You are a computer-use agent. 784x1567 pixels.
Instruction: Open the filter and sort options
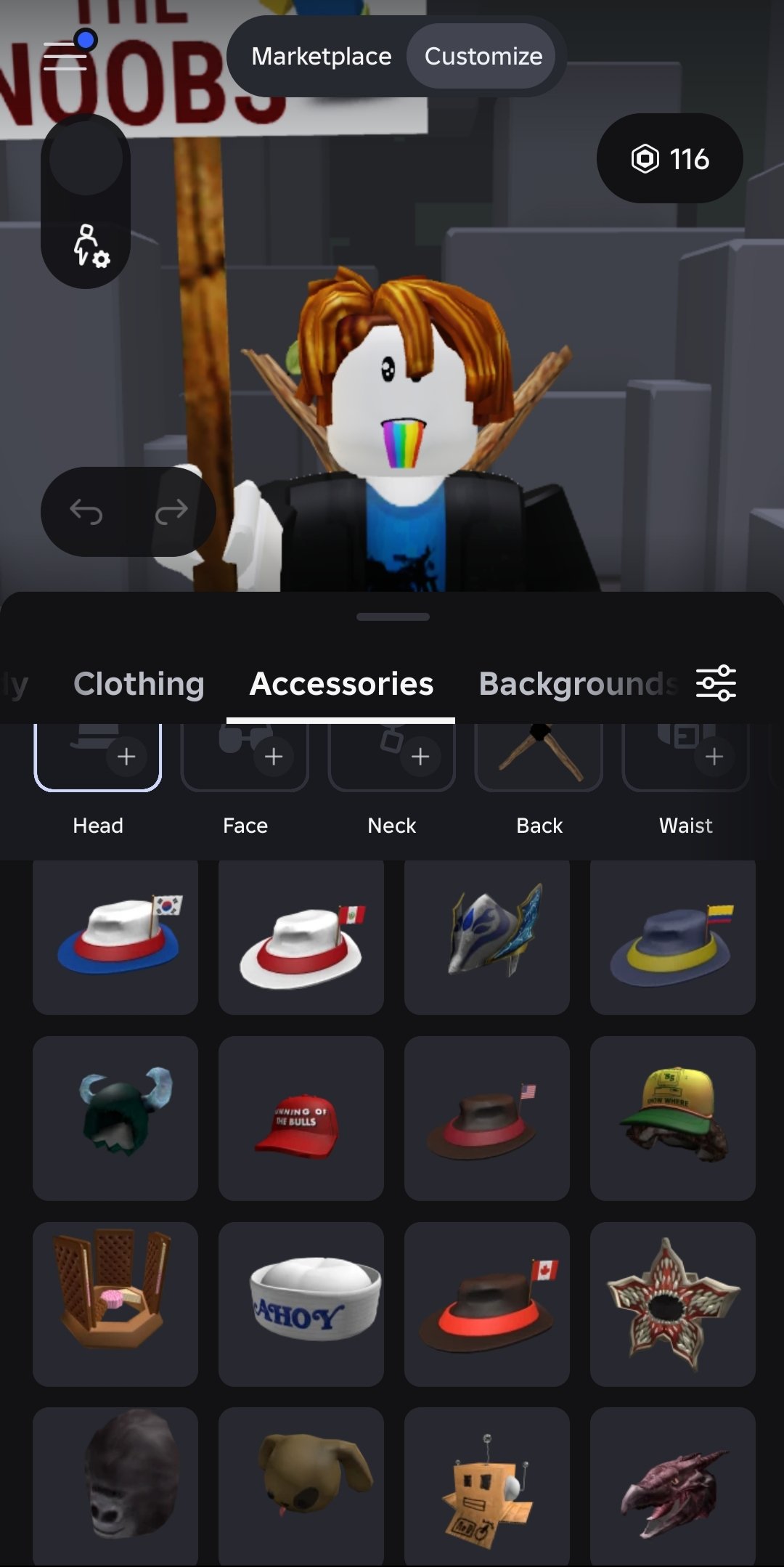(x=716, y=683)
